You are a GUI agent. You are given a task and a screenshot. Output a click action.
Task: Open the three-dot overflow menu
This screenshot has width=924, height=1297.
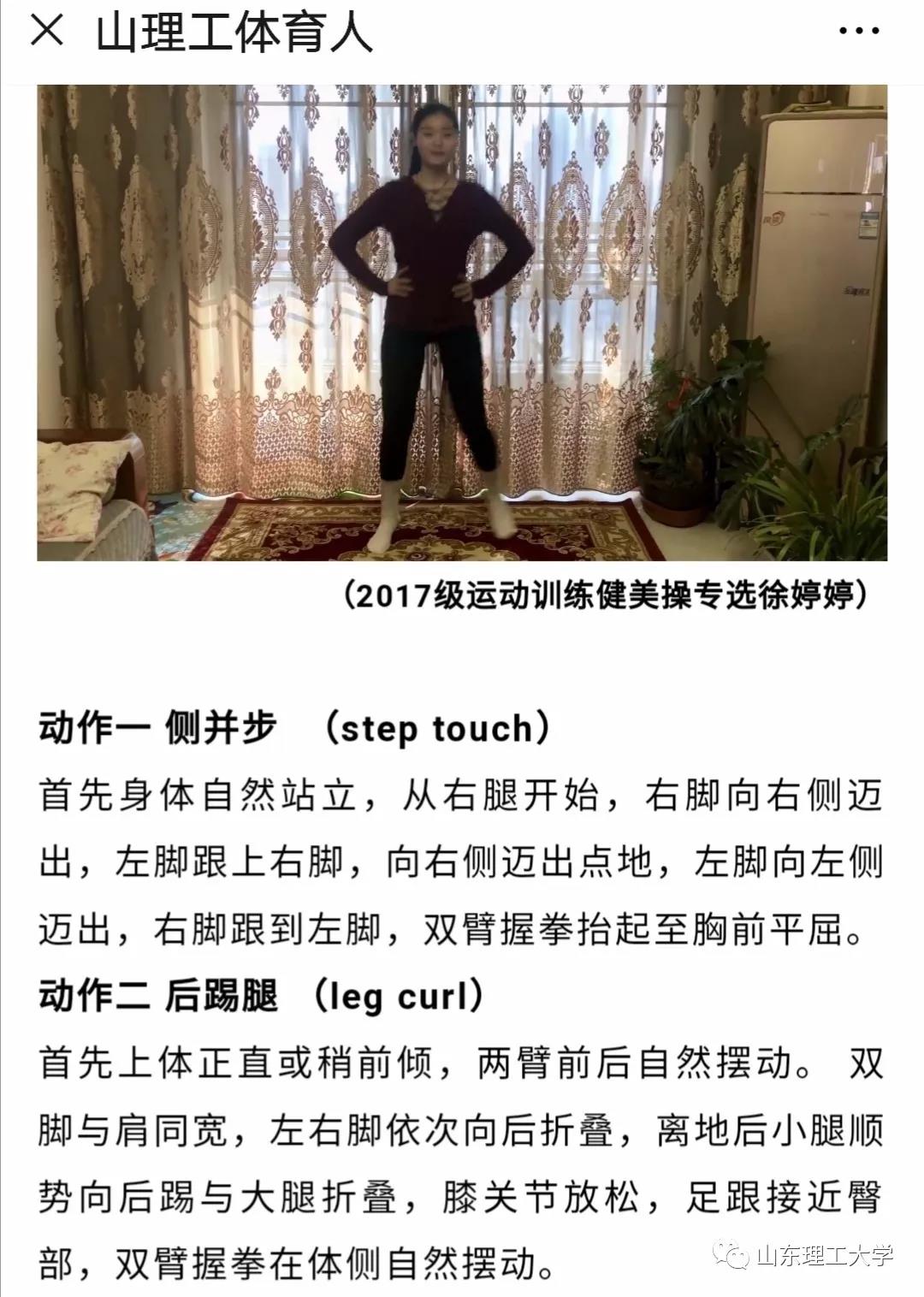point(859,32)
